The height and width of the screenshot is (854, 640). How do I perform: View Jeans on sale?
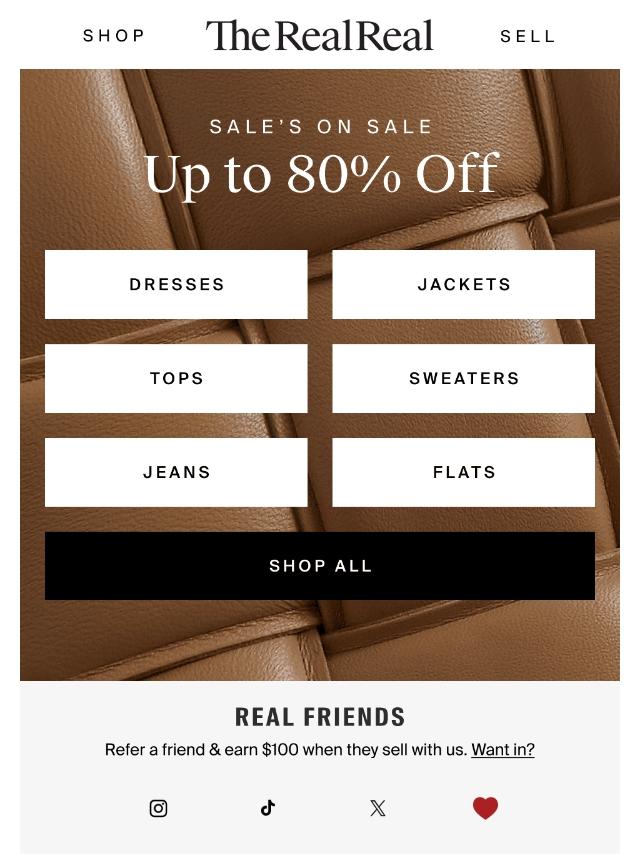tap(176, 473)
